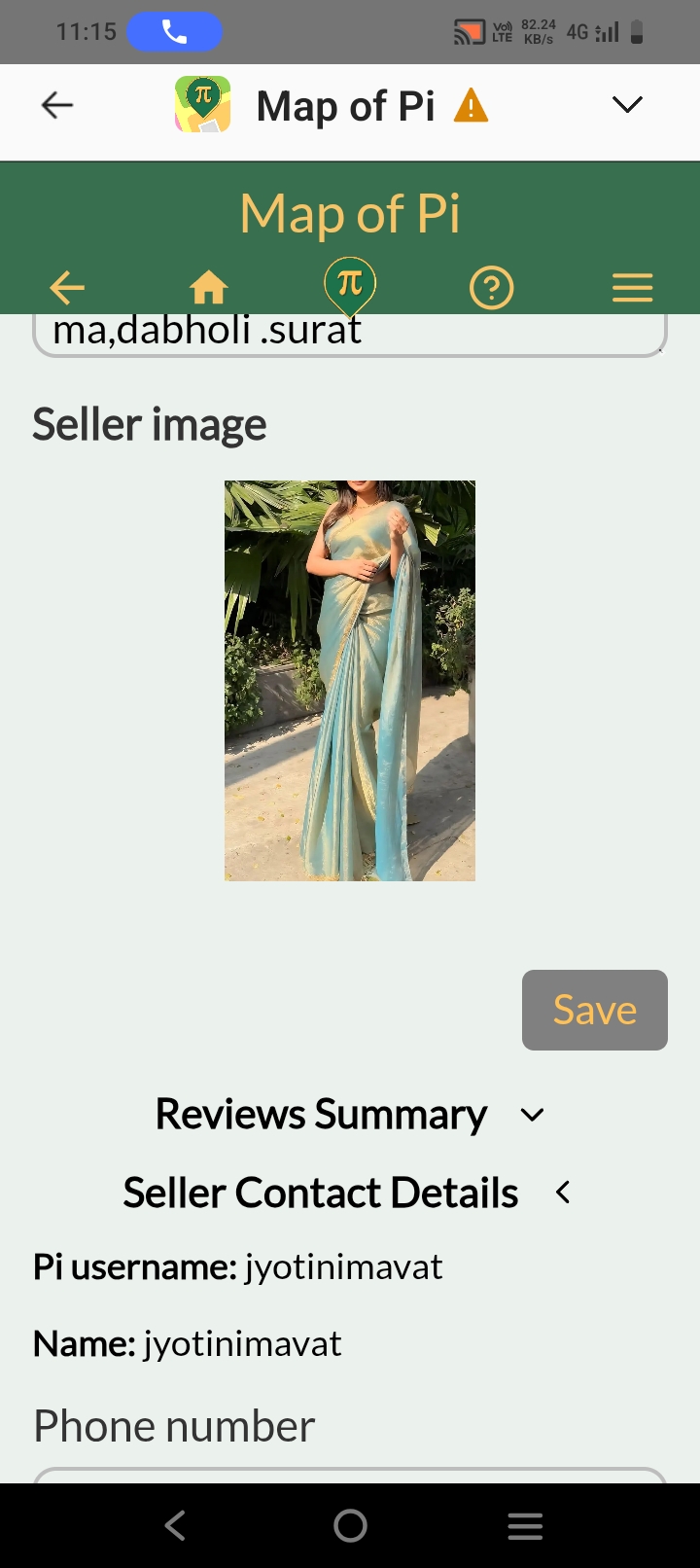This screenshot has height=1568, width=700.
Task: Tap the Android home button
Action: 349,1525
